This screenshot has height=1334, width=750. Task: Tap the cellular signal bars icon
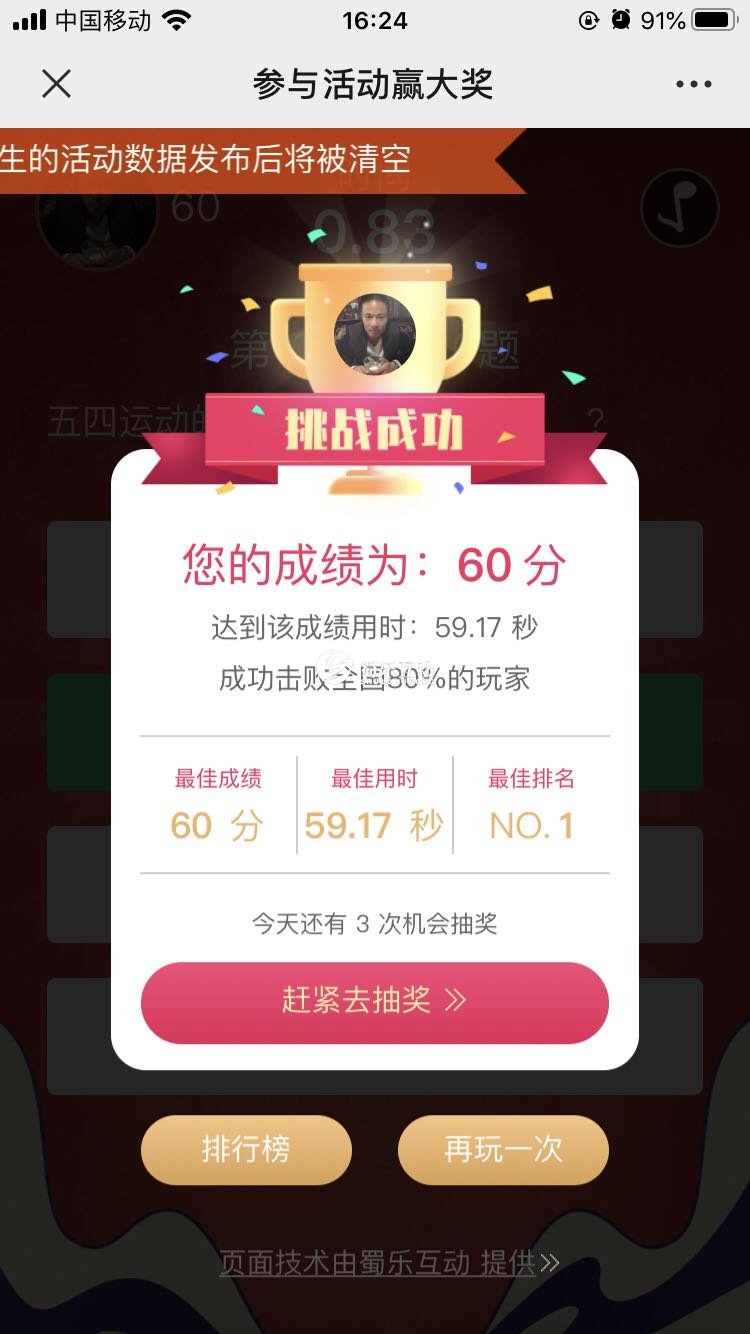32,18
